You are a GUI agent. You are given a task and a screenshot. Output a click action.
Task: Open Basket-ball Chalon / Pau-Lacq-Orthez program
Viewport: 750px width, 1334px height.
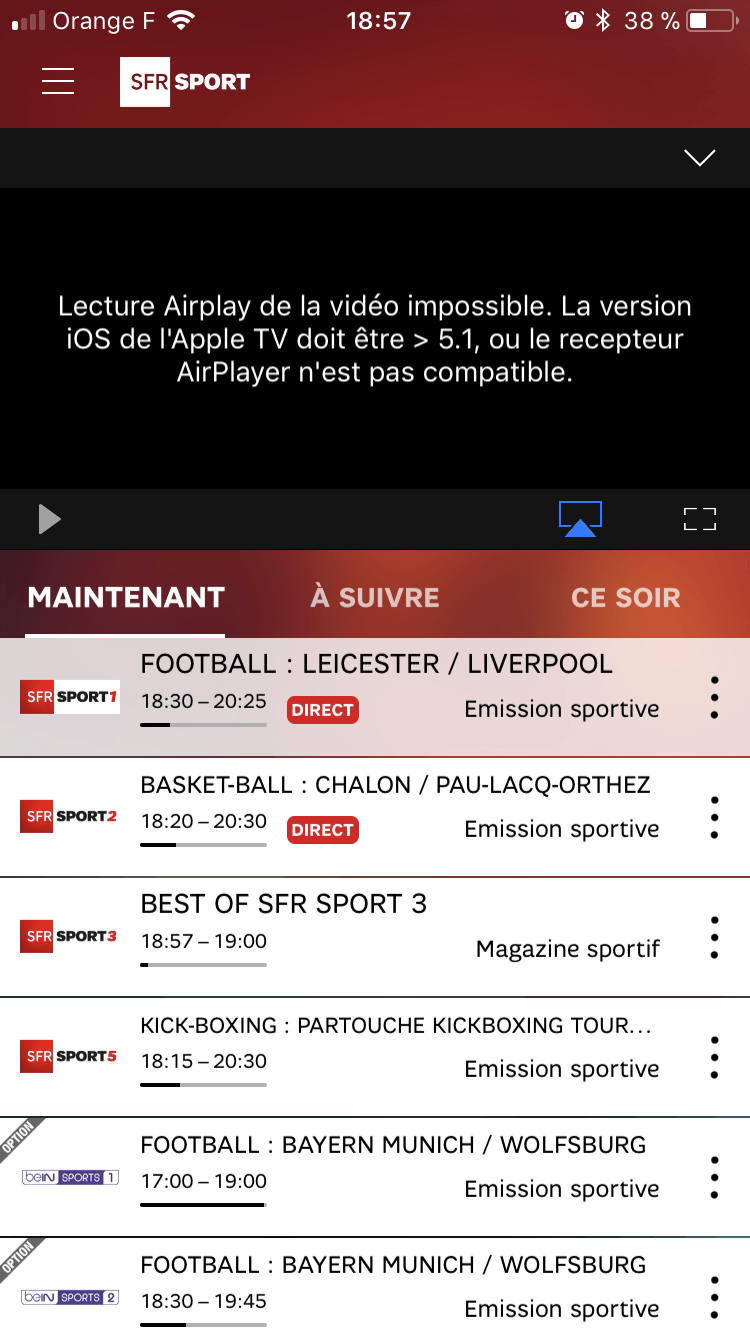375,817
